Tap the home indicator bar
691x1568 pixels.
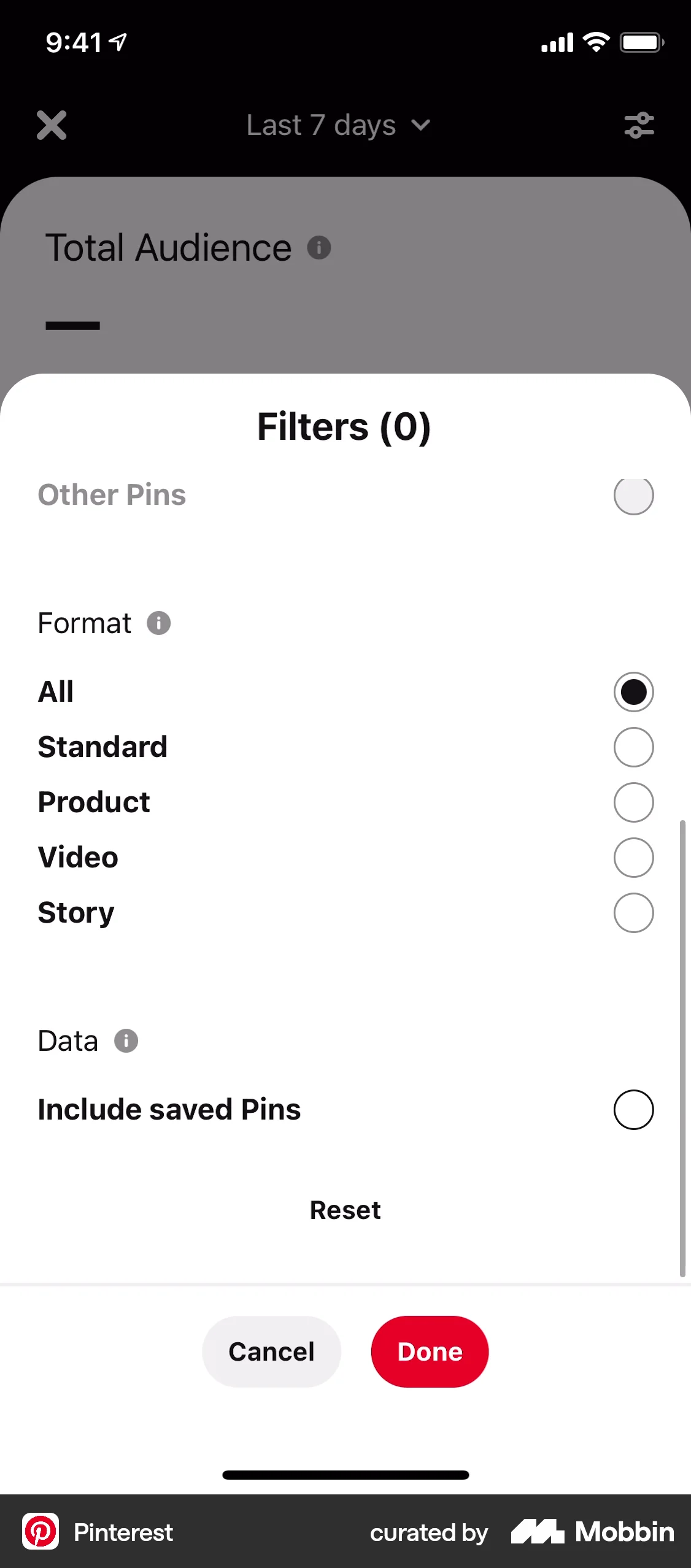345,1475
